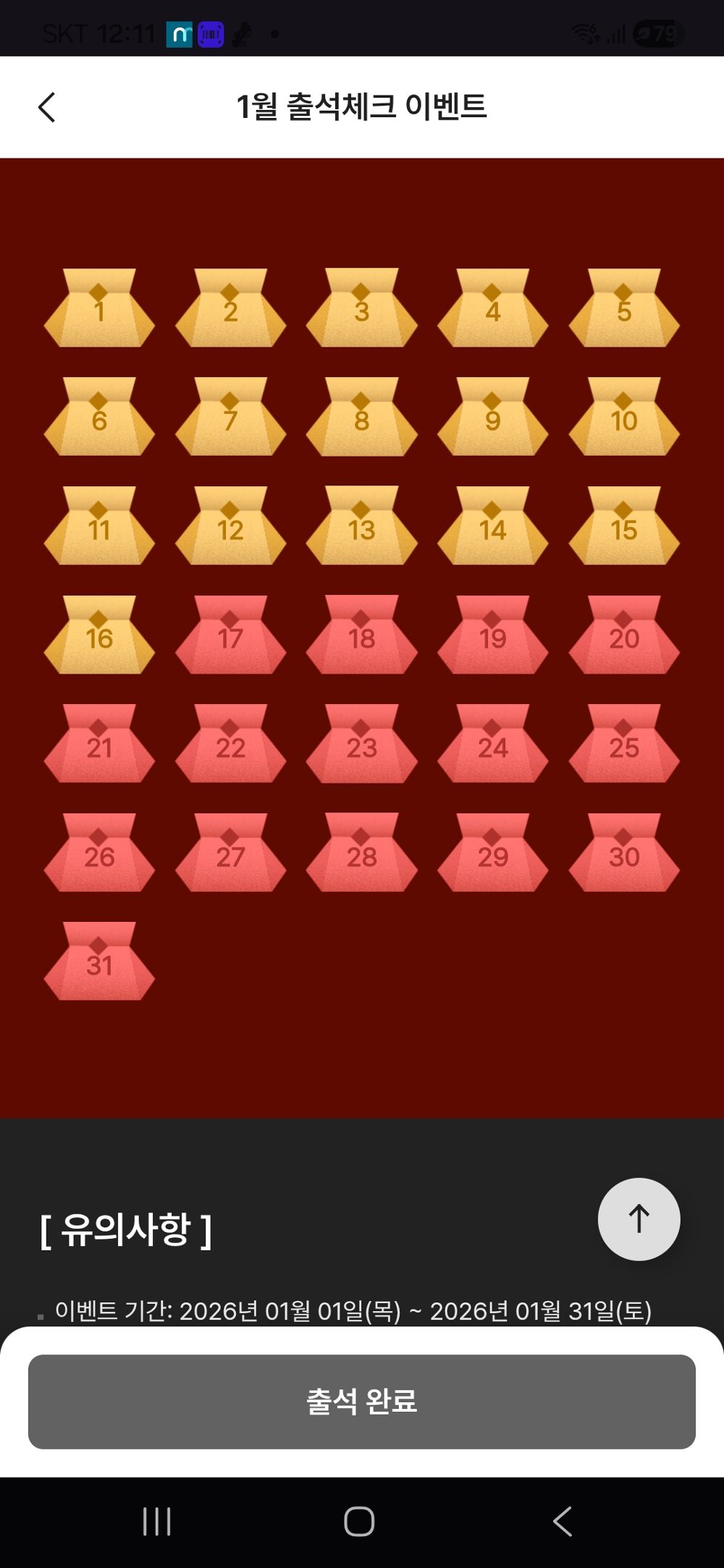The width and height of the screenshot is (724, 1568).
Task: Open the recent apps view
Action: 156,1521
